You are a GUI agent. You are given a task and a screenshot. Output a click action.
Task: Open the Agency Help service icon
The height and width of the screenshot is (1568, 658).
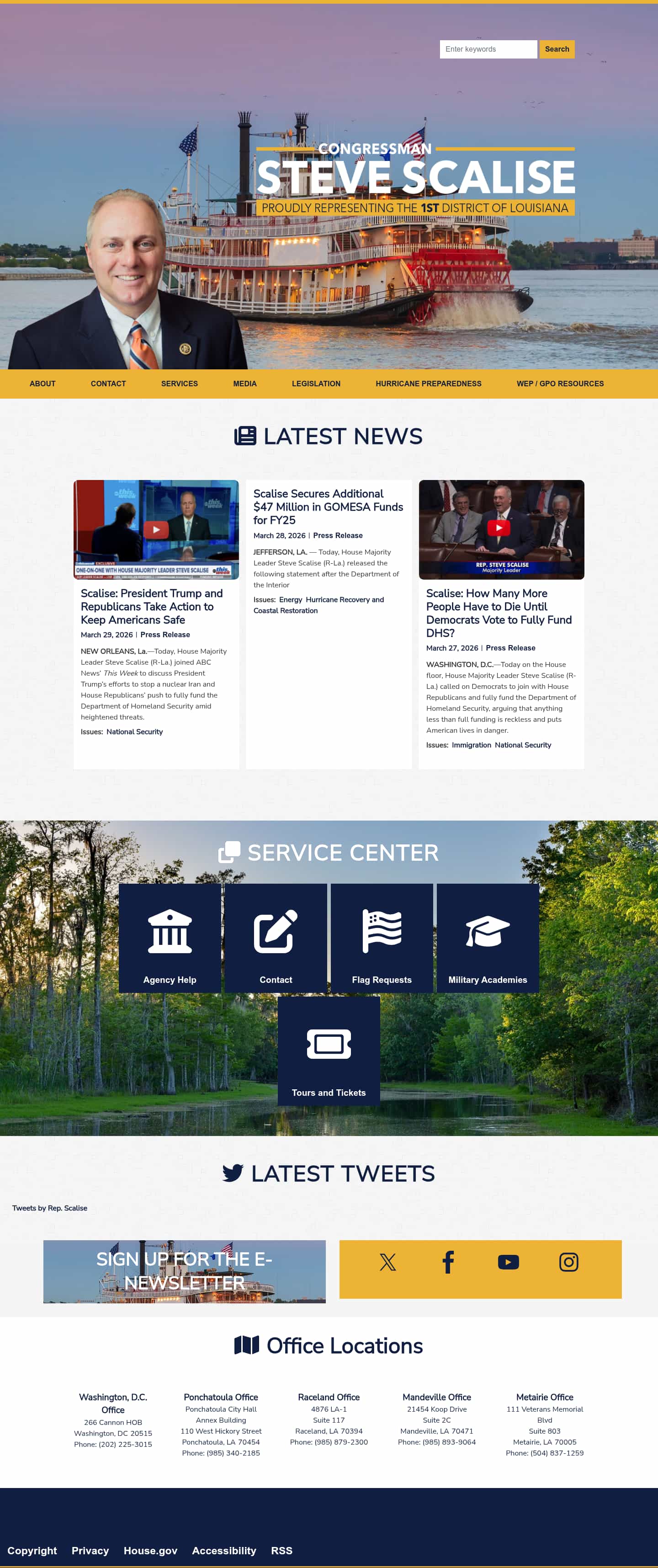(169, 930)
